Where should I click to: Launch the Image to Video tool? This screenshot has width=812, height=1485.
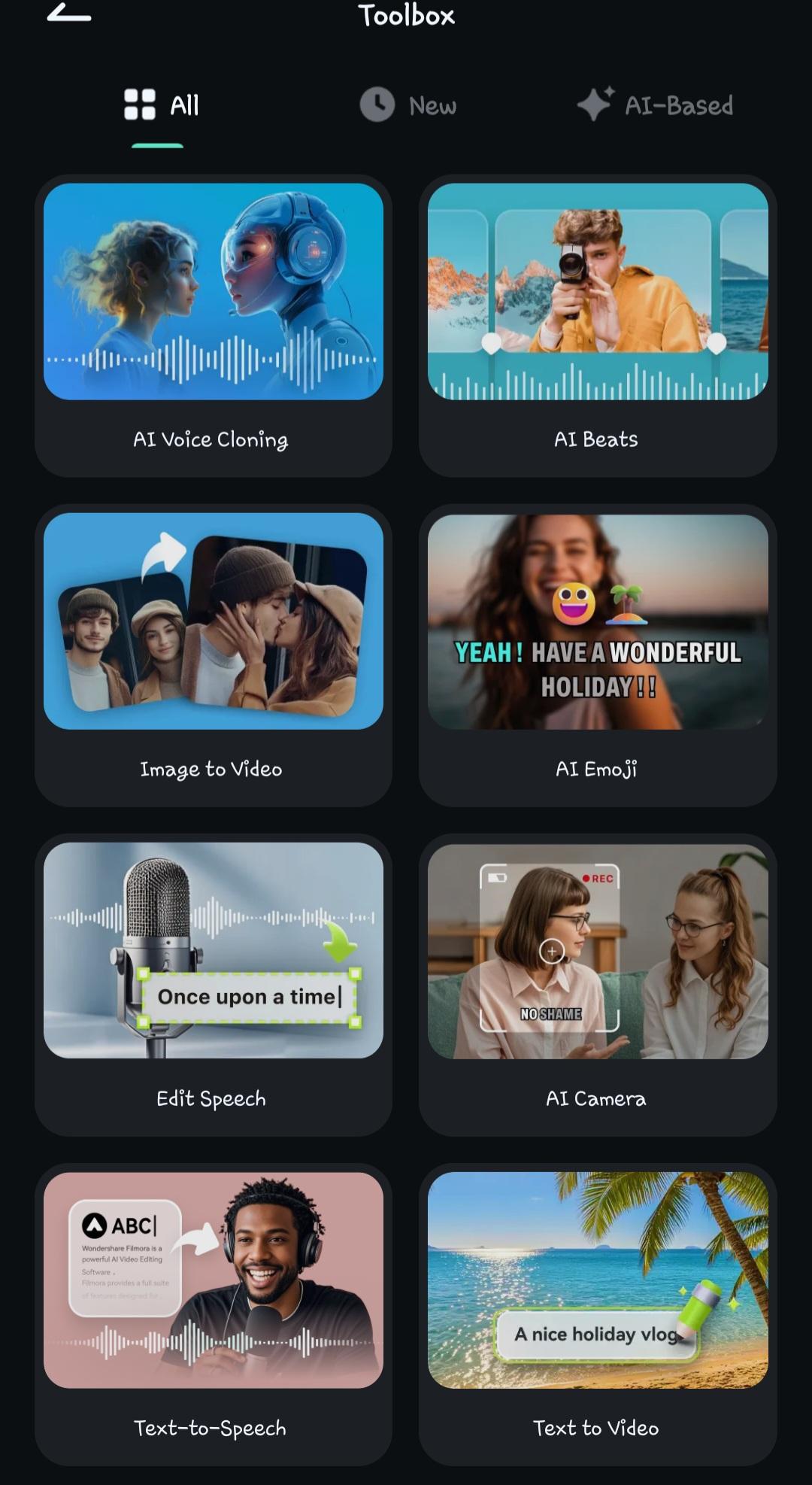(x=214, y=654)
